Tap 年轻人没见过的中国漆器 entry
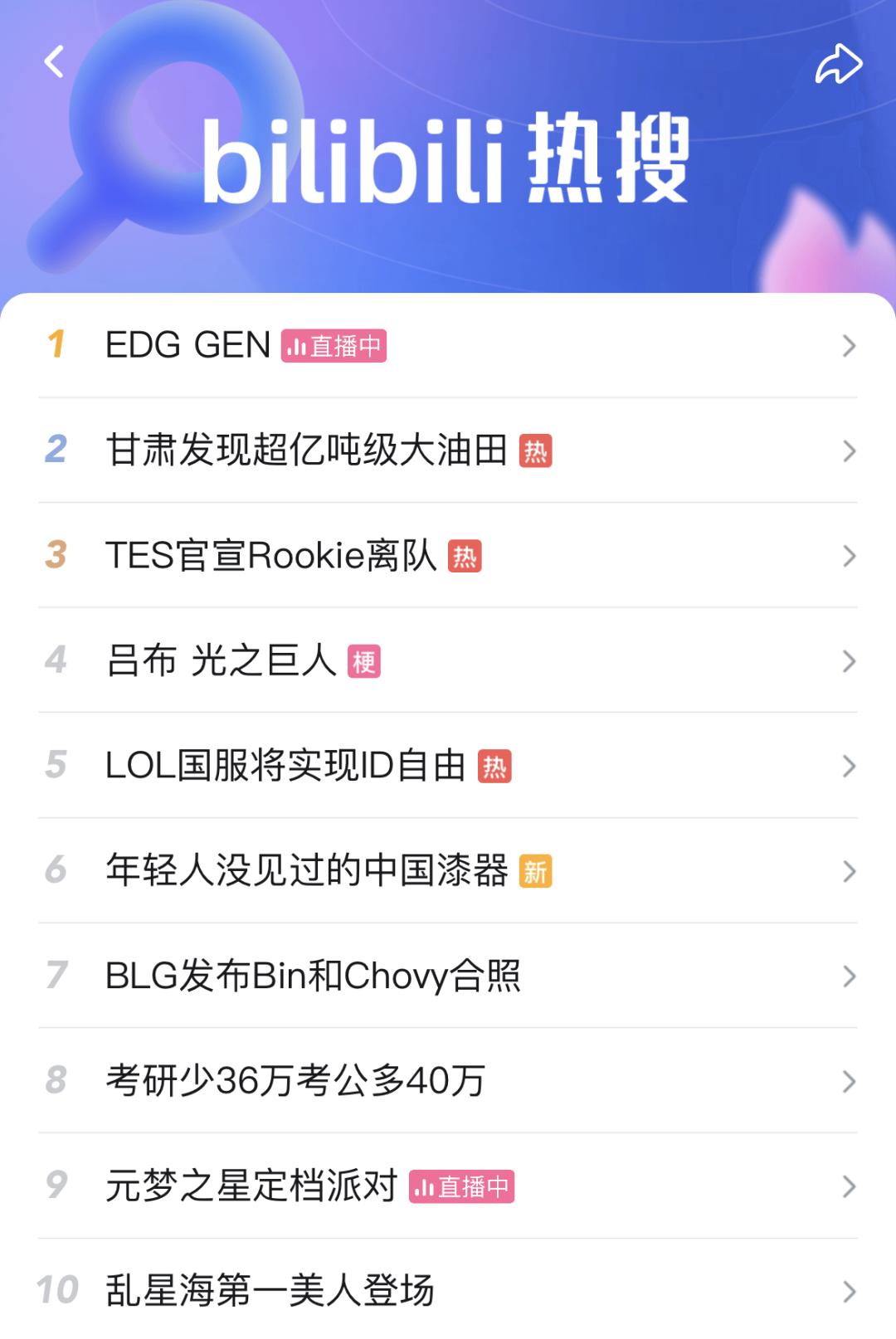896x1339 pixels. click(x=448, y=871)
